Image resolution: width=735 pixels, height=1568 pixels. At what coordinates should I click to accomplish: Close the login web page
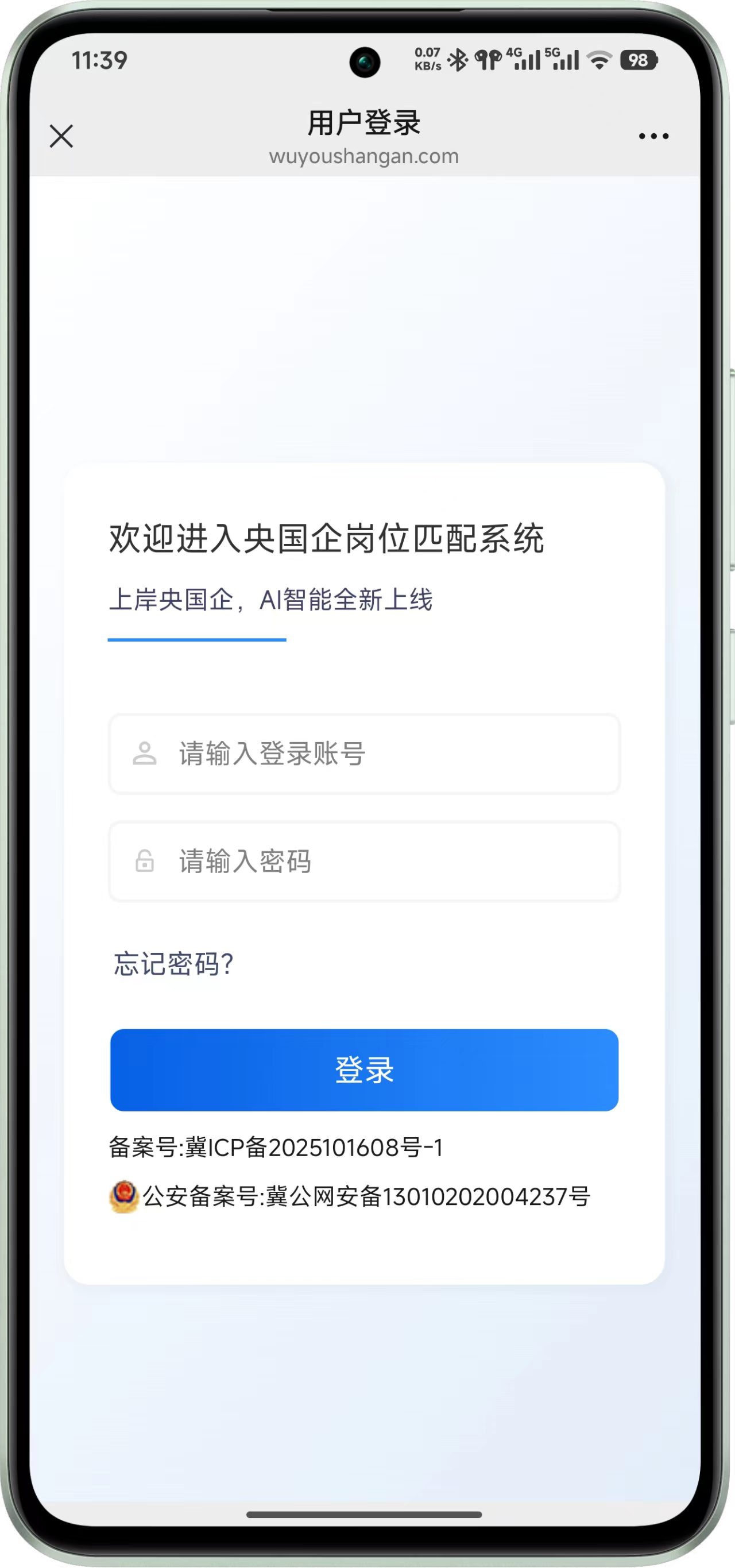(61, 136)
